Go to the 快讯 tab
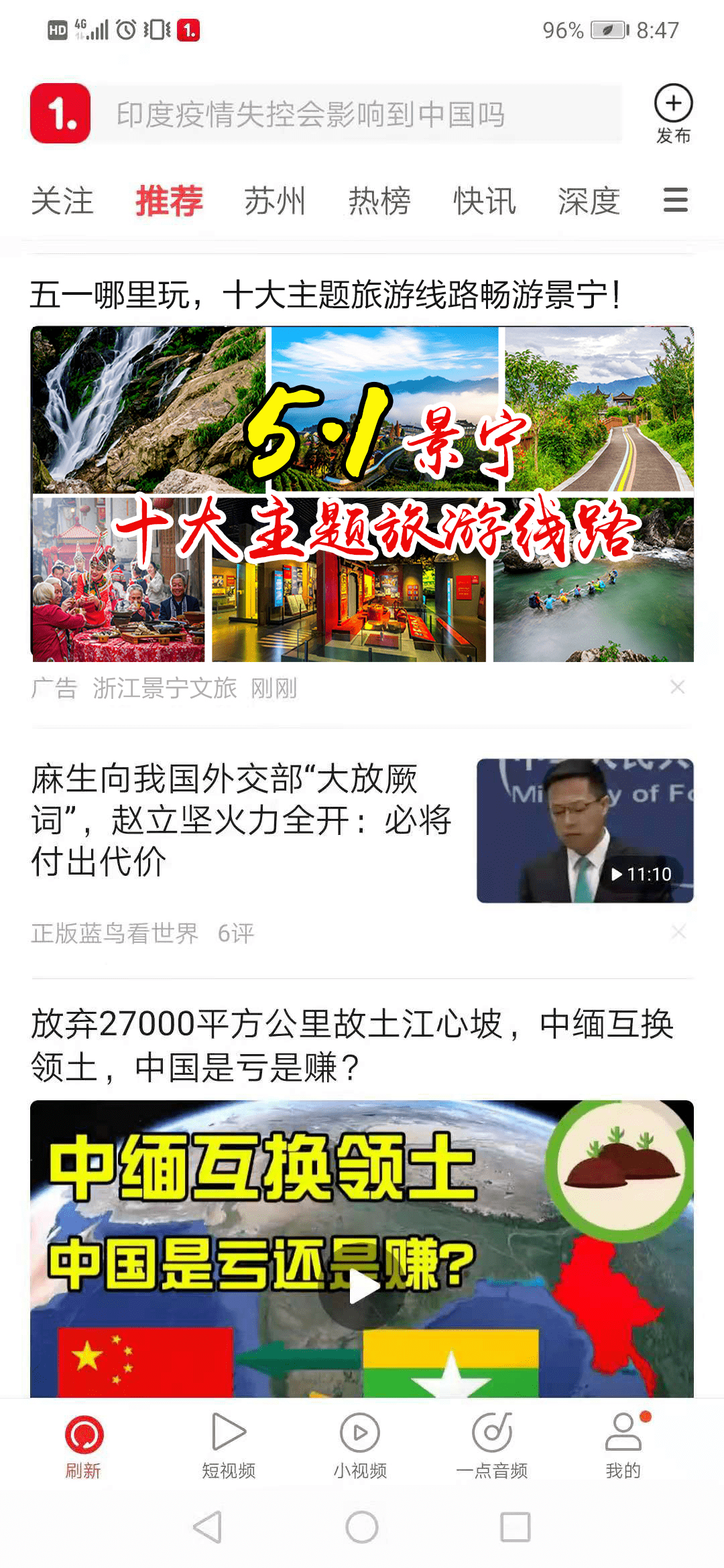 (x=484, y=201)
